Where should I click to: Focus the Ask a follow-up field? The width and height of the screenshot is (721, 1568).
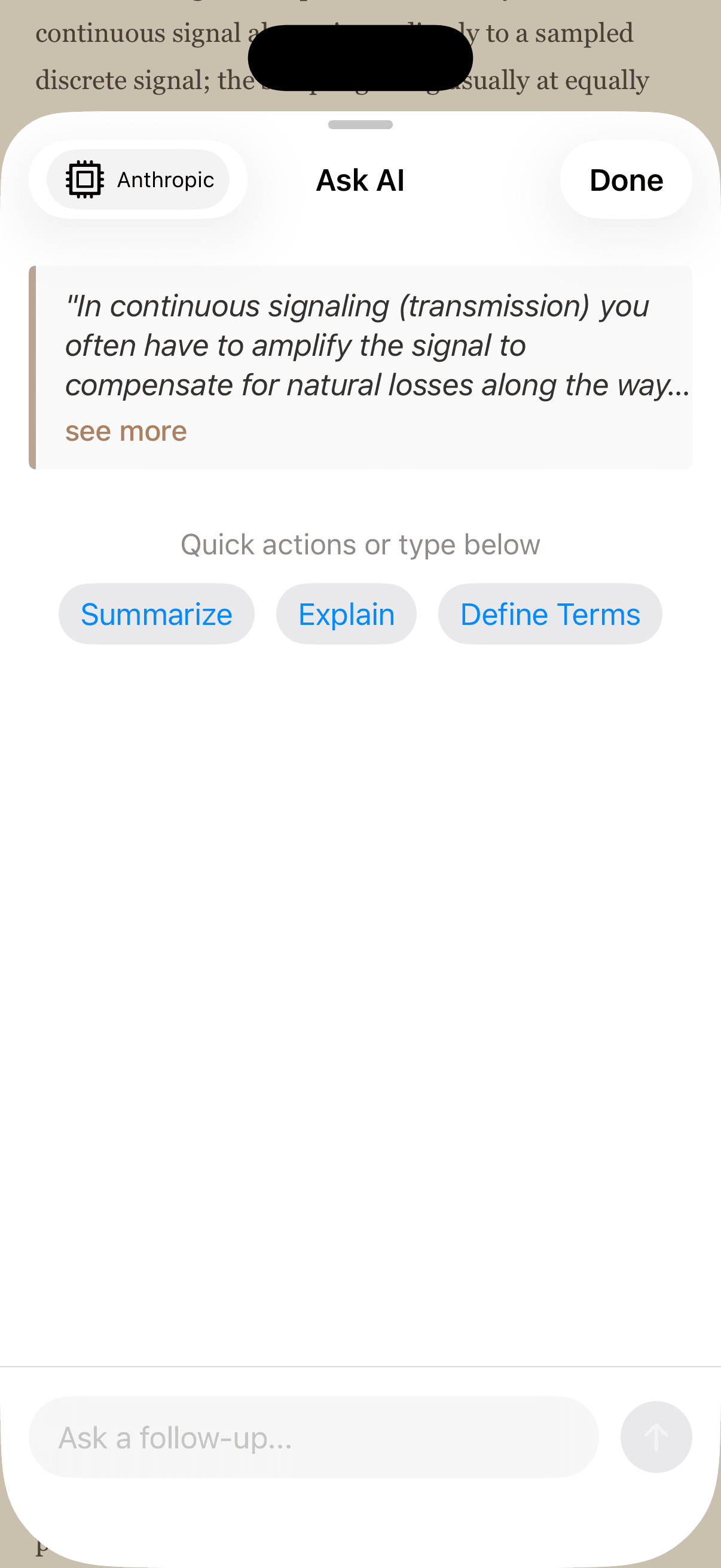pos(313,1437)
